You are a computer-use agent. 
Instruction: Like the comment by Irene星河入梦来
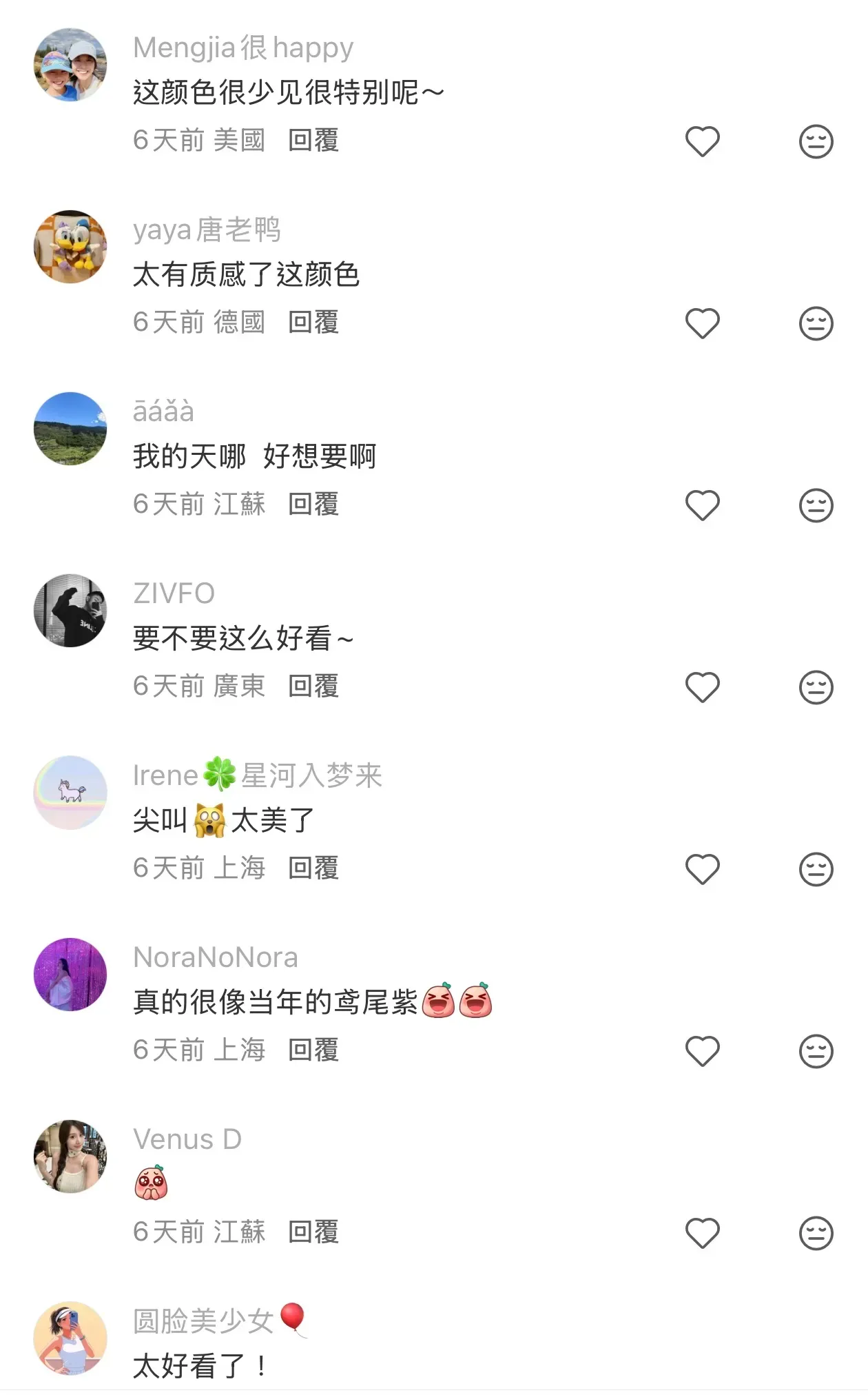[702, 869]
